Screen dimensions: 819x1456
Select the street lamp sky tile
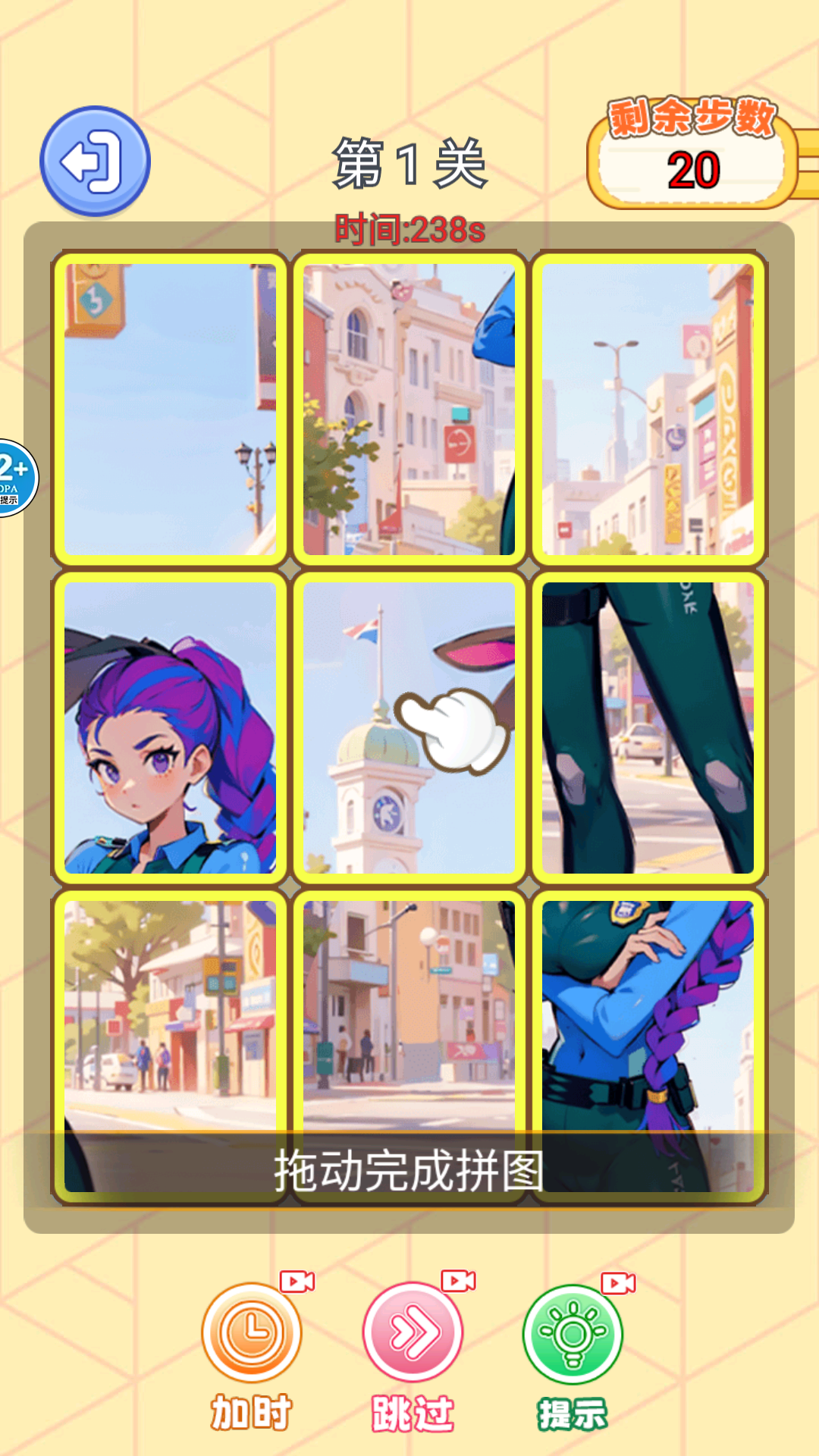[170, 409]
